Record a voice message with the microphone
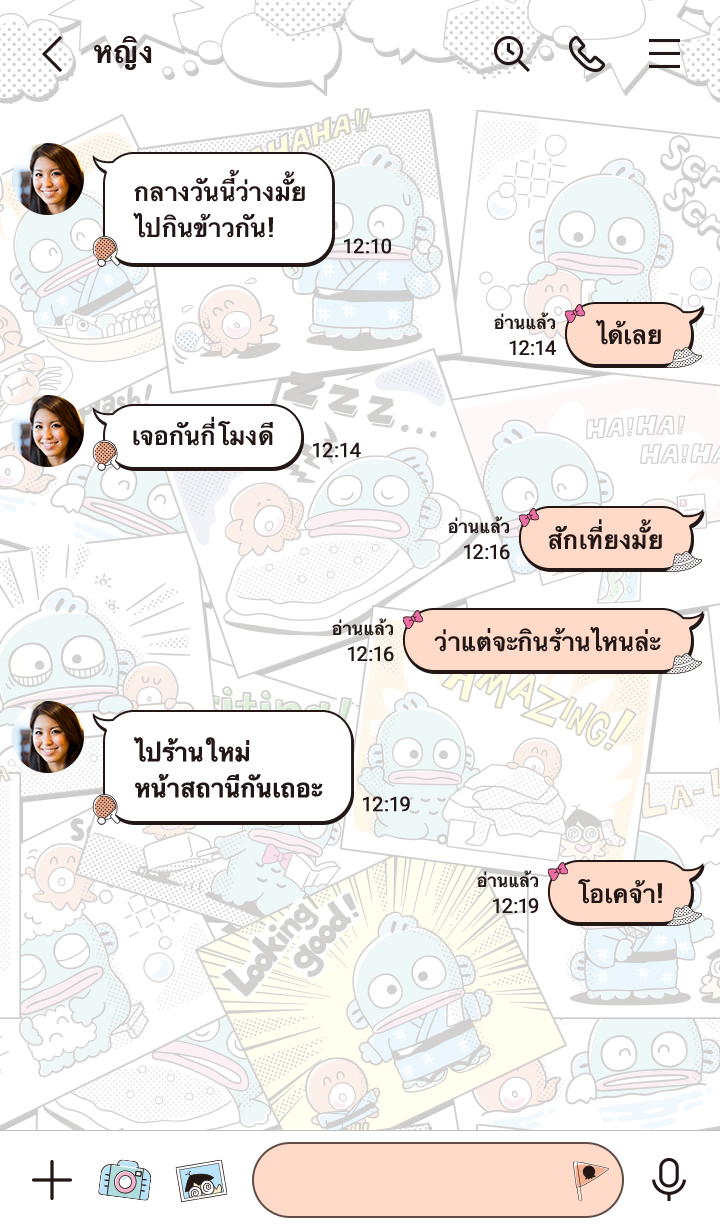The width and height of the screenshot is (720, 1232). [668, 1181]
